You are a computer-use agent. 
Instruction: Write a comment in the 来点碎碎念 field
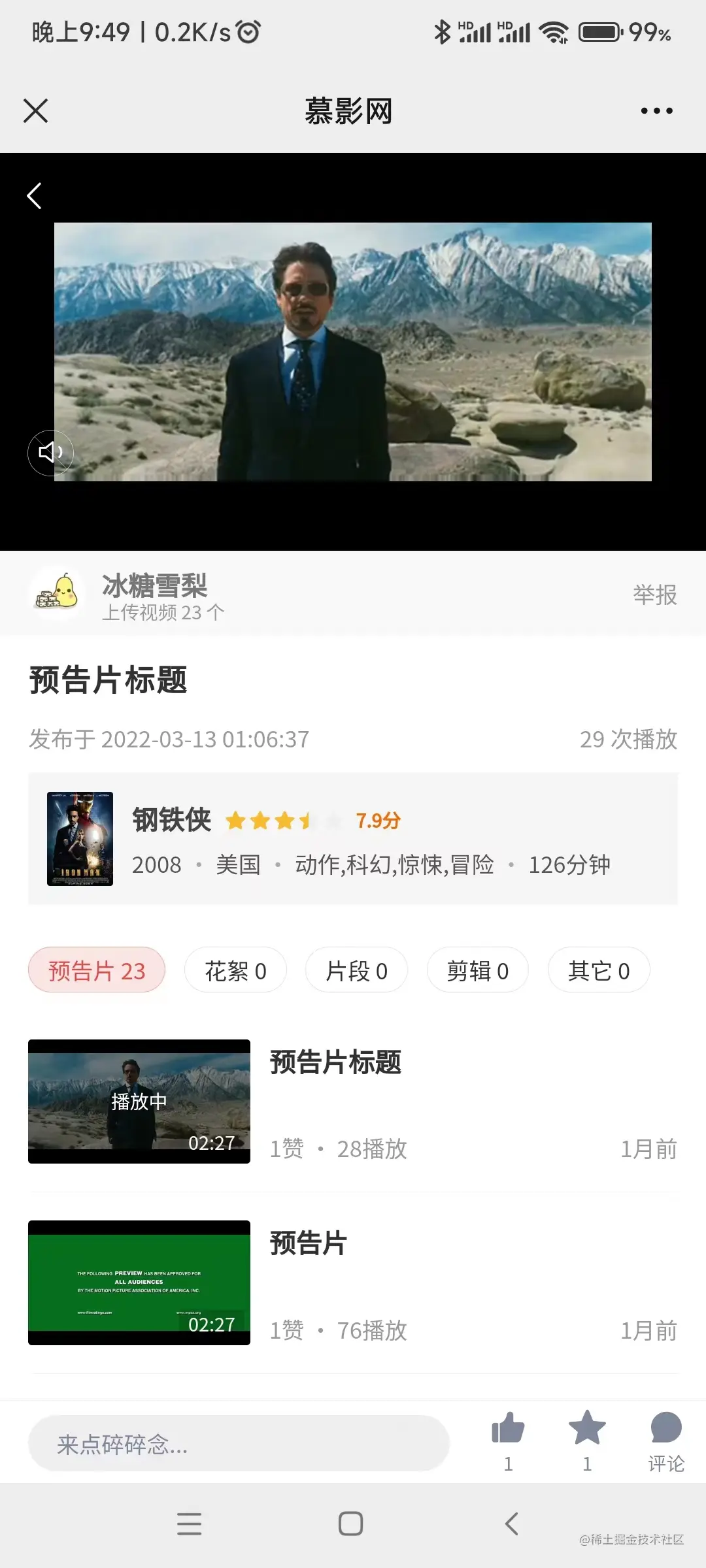239,1444
